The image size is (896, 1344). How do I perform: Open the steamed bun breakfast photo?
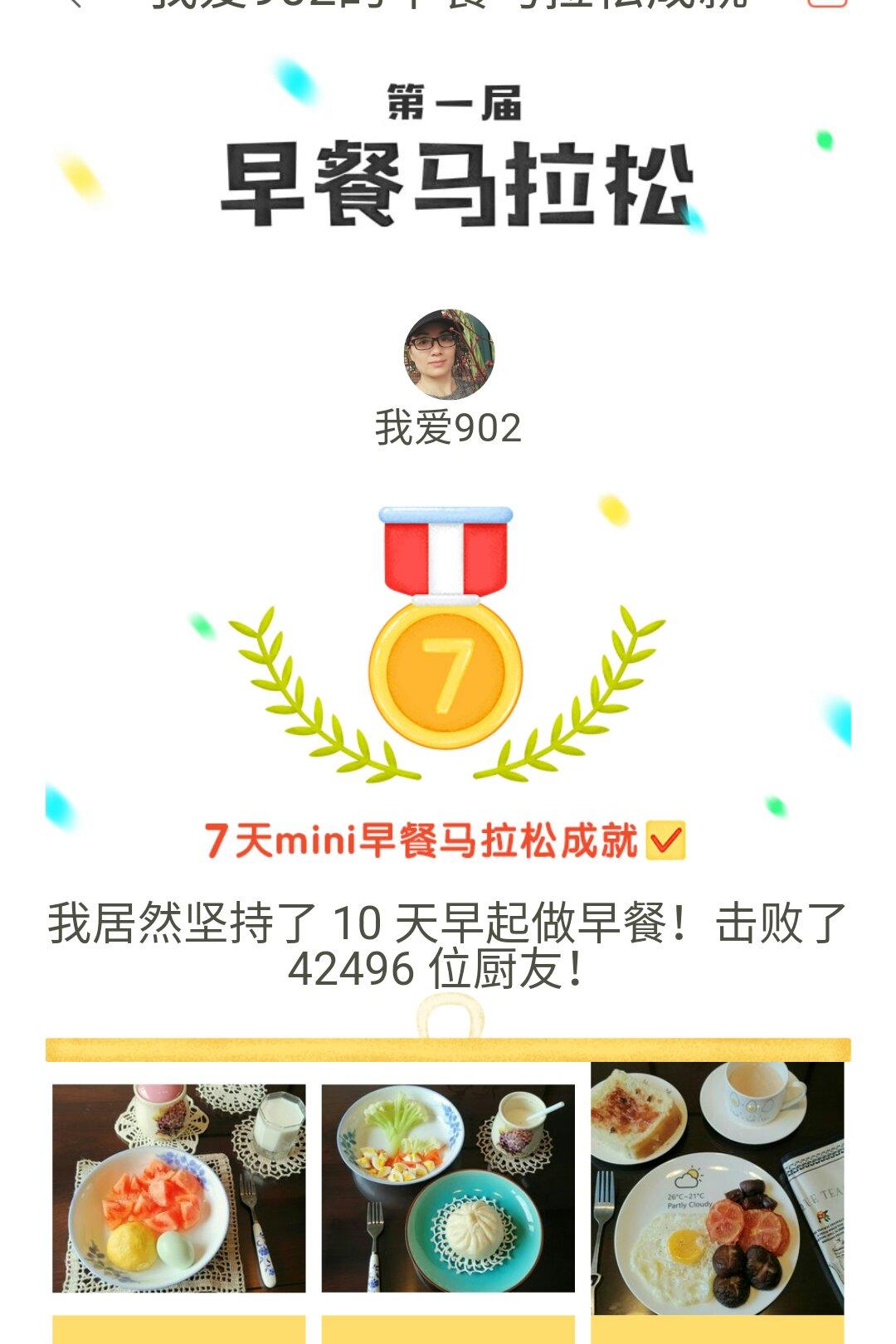(448, 1188)
